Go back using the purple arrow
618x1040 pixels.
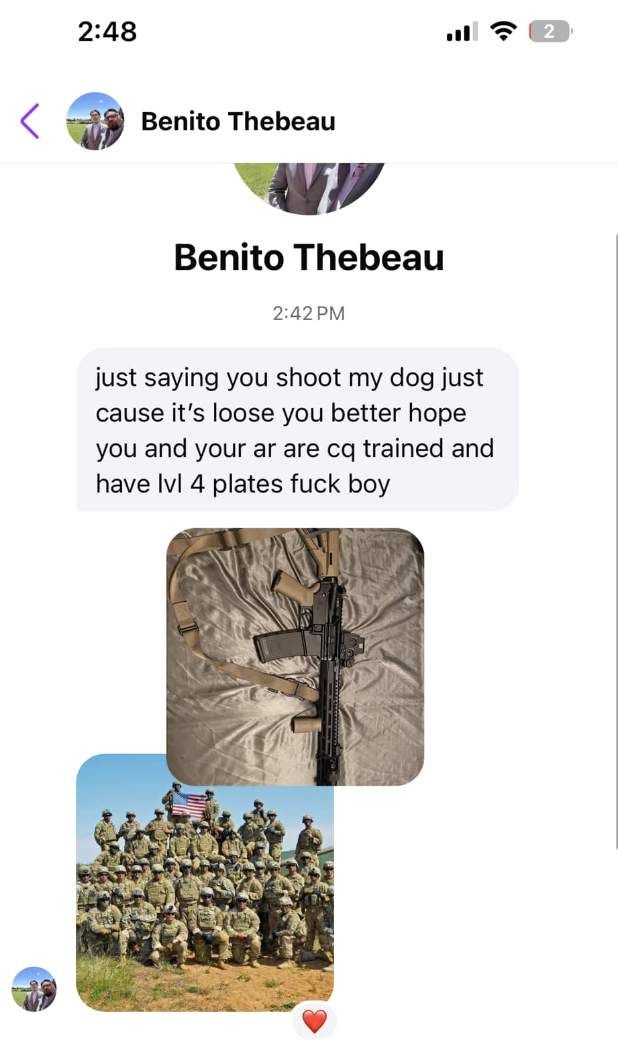pos(30,121)
